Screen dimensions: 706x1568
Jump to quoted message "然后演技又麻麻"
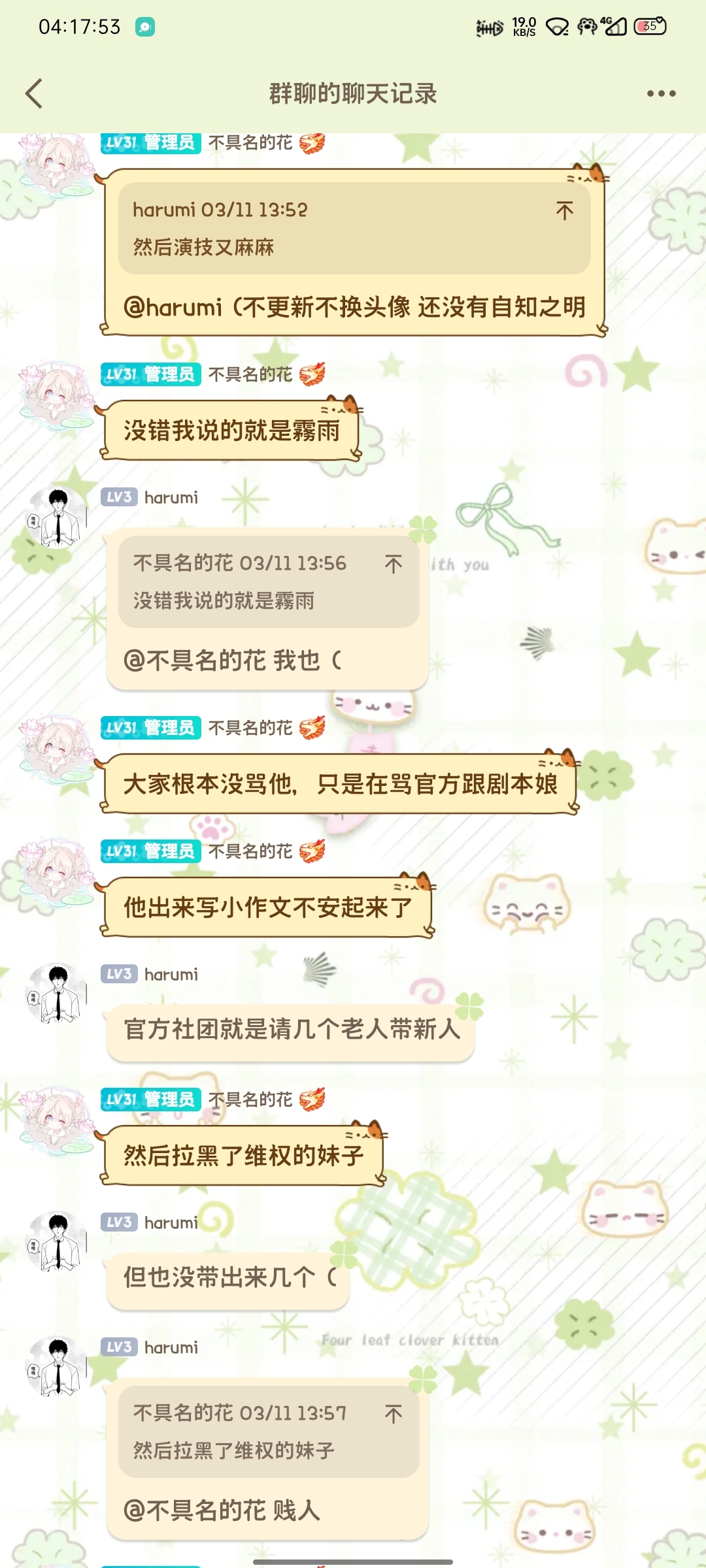click(564, 210)
